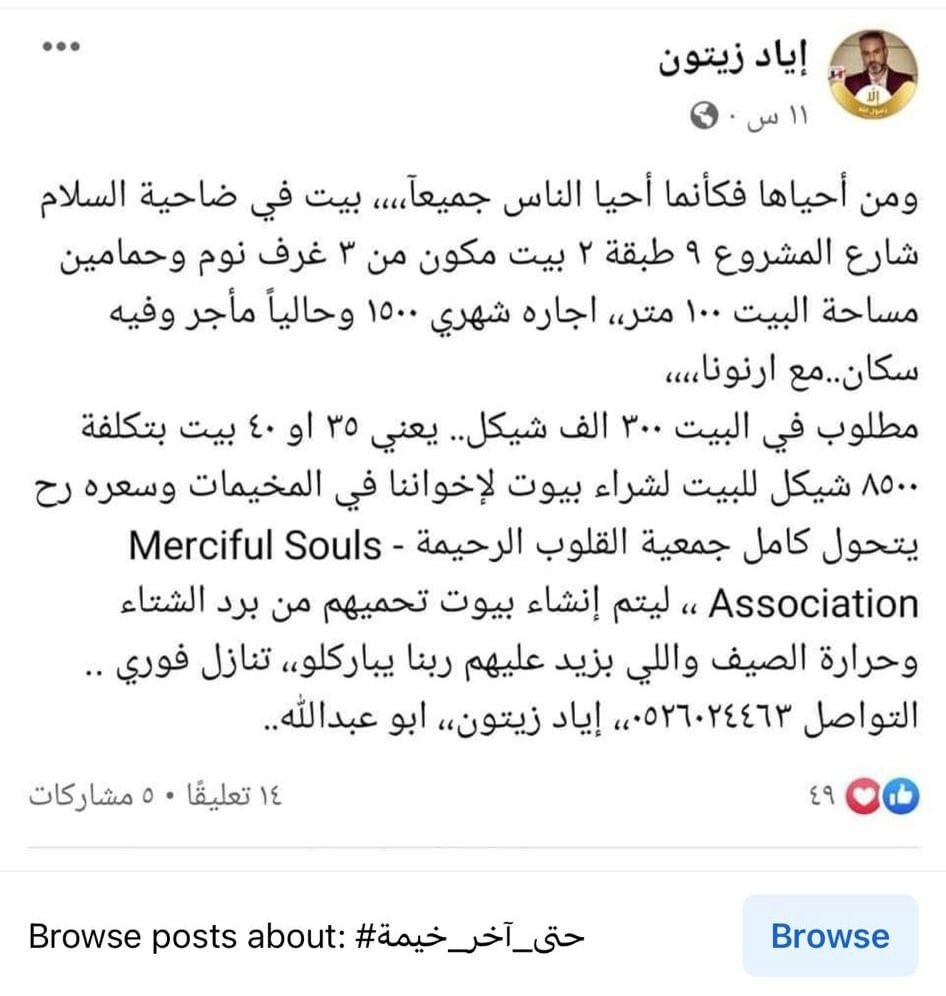Visit the profile via the name إياد زيتون
The width and height of the screenshot is (946, 996).
pos(738,57)
